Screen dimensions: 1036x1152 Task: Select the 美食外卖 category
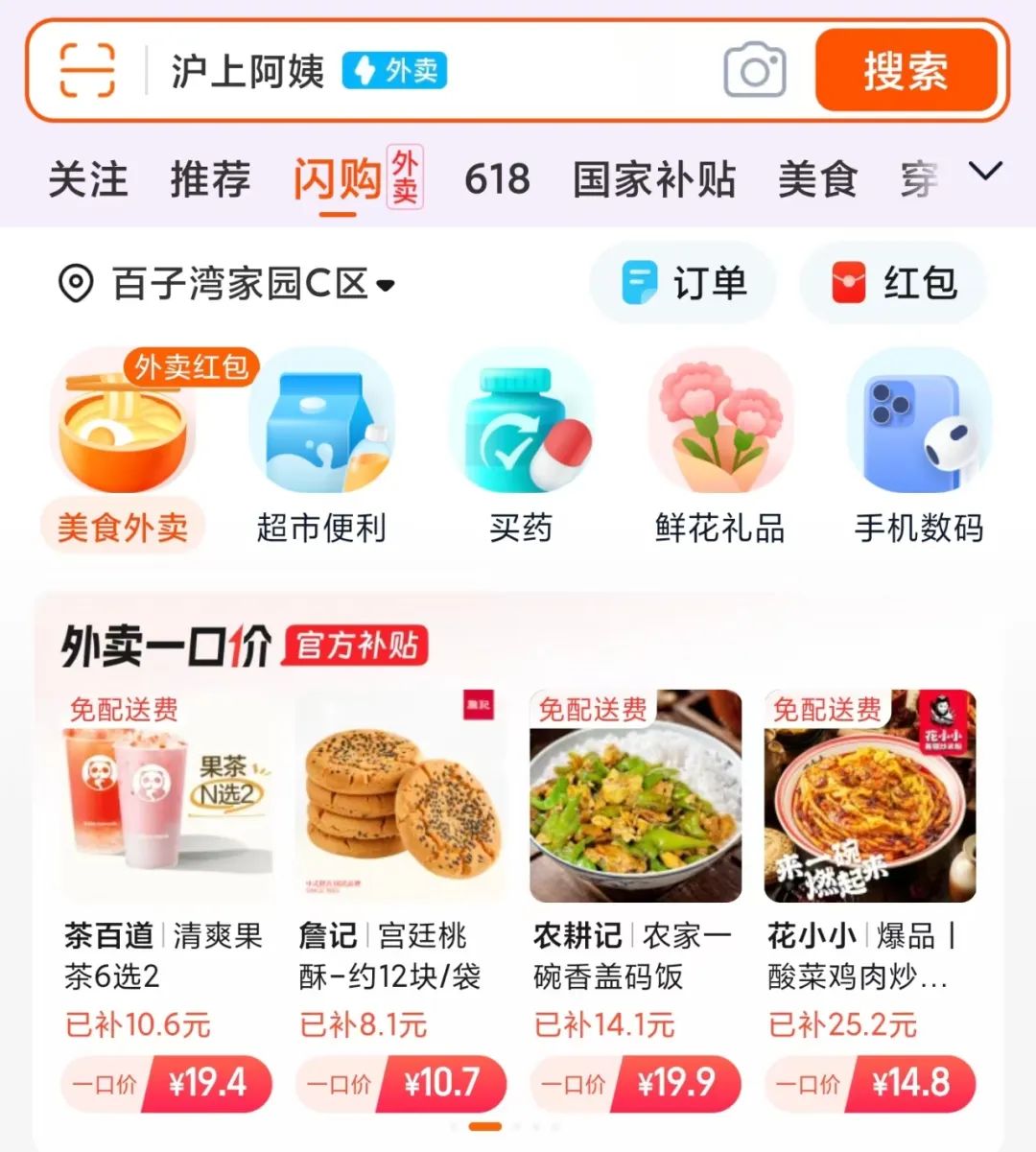[123, 451]
